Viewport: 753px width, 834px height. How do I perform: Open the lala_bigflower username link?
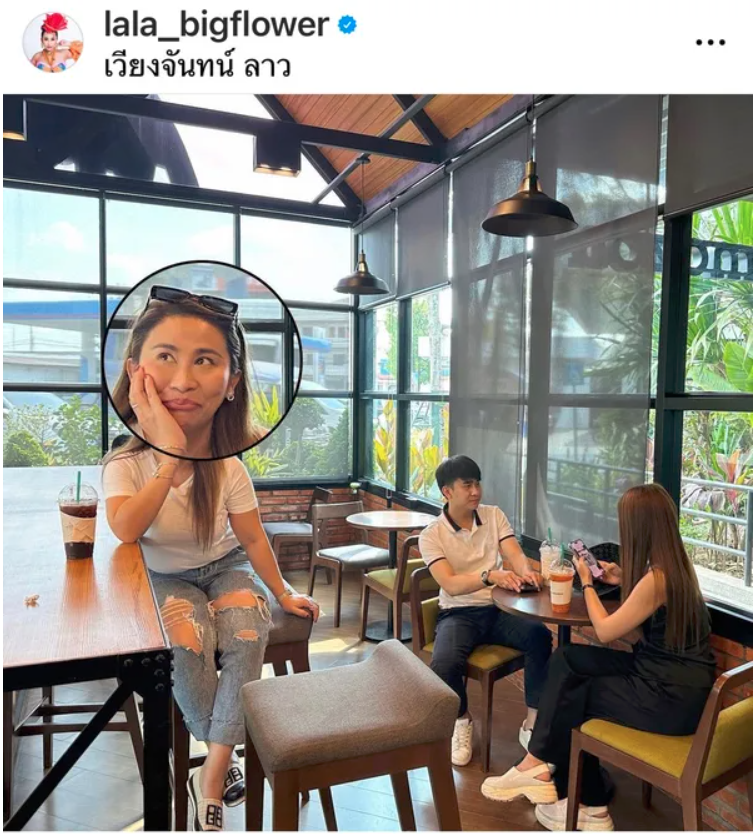click(217, 24)
